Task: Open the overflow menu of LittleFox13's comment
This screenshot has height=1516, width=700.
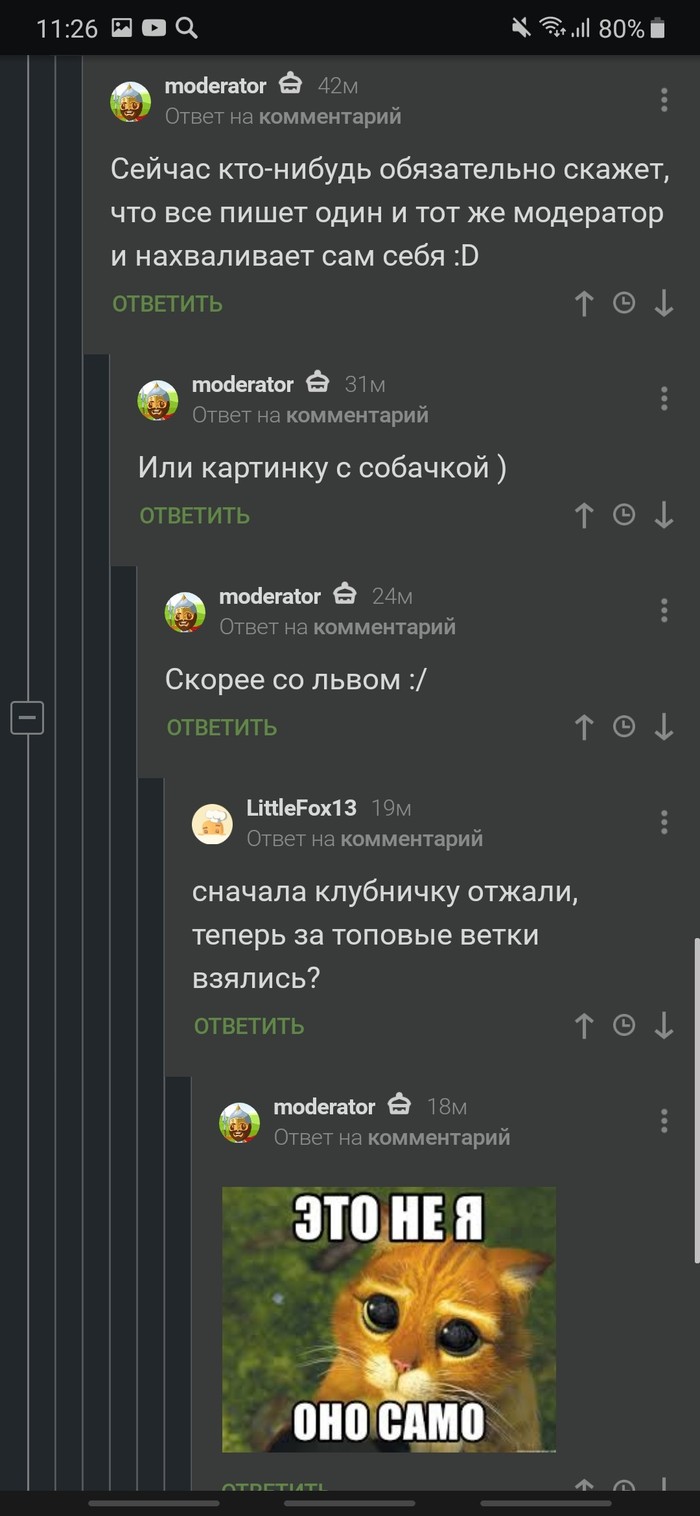Action: 664,822
